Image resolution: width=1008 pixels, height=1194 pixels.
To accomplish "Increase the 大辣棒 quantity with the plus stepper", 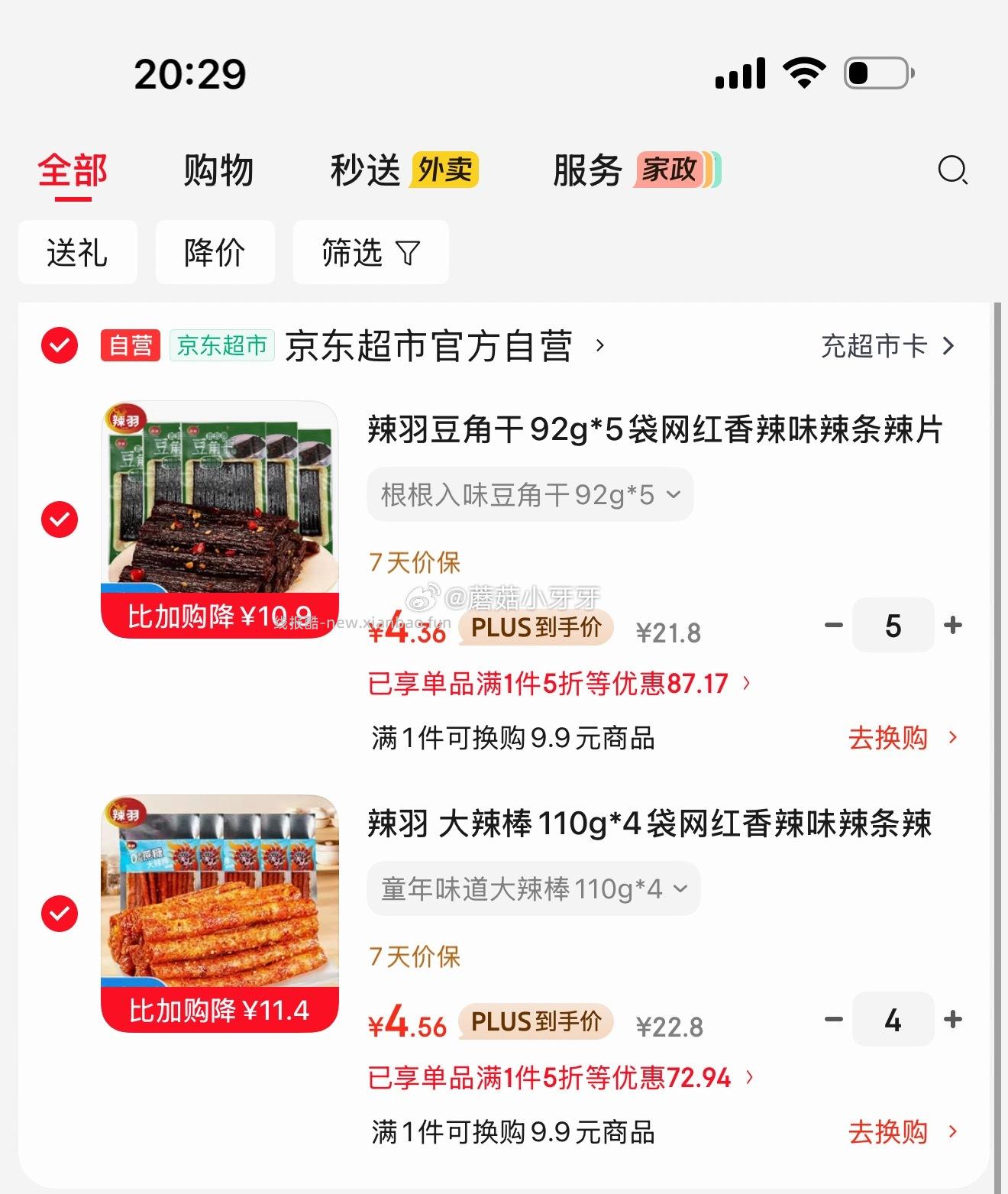I will (953, 1019).
